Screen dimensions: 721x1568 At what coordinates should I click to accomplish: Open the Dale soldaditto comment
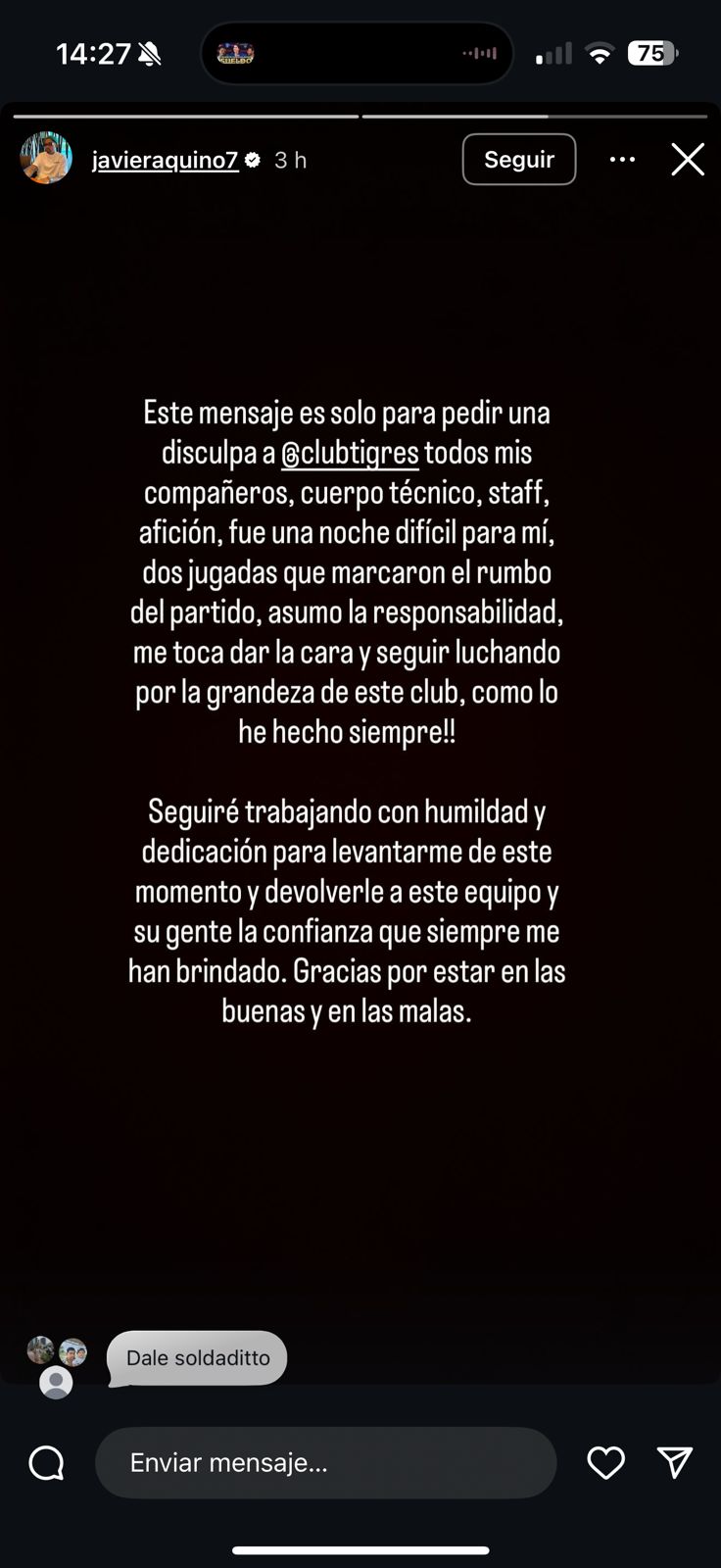197,1358
